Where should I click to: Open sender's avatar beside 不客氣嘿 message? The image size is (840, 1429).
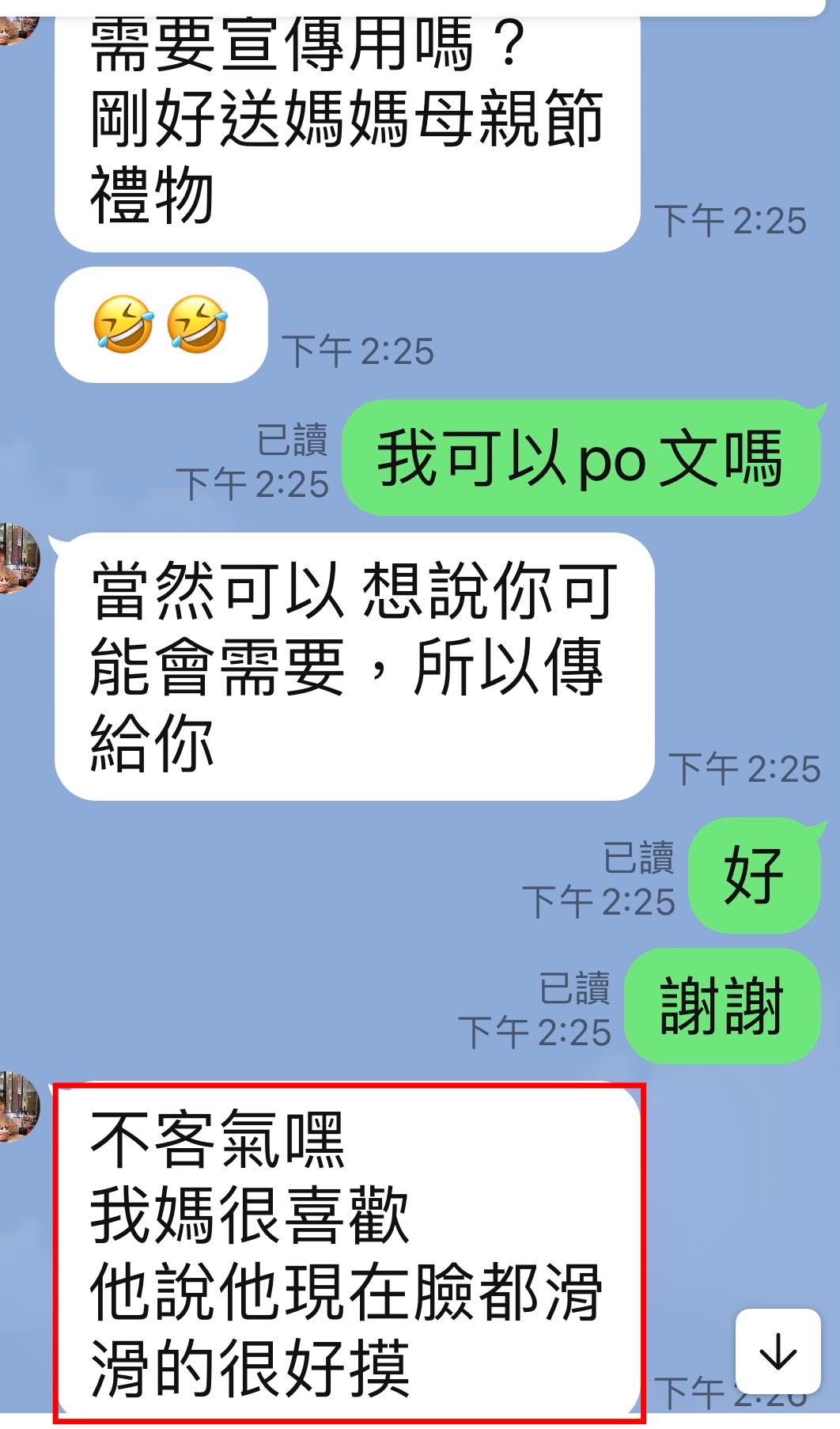17,1106
